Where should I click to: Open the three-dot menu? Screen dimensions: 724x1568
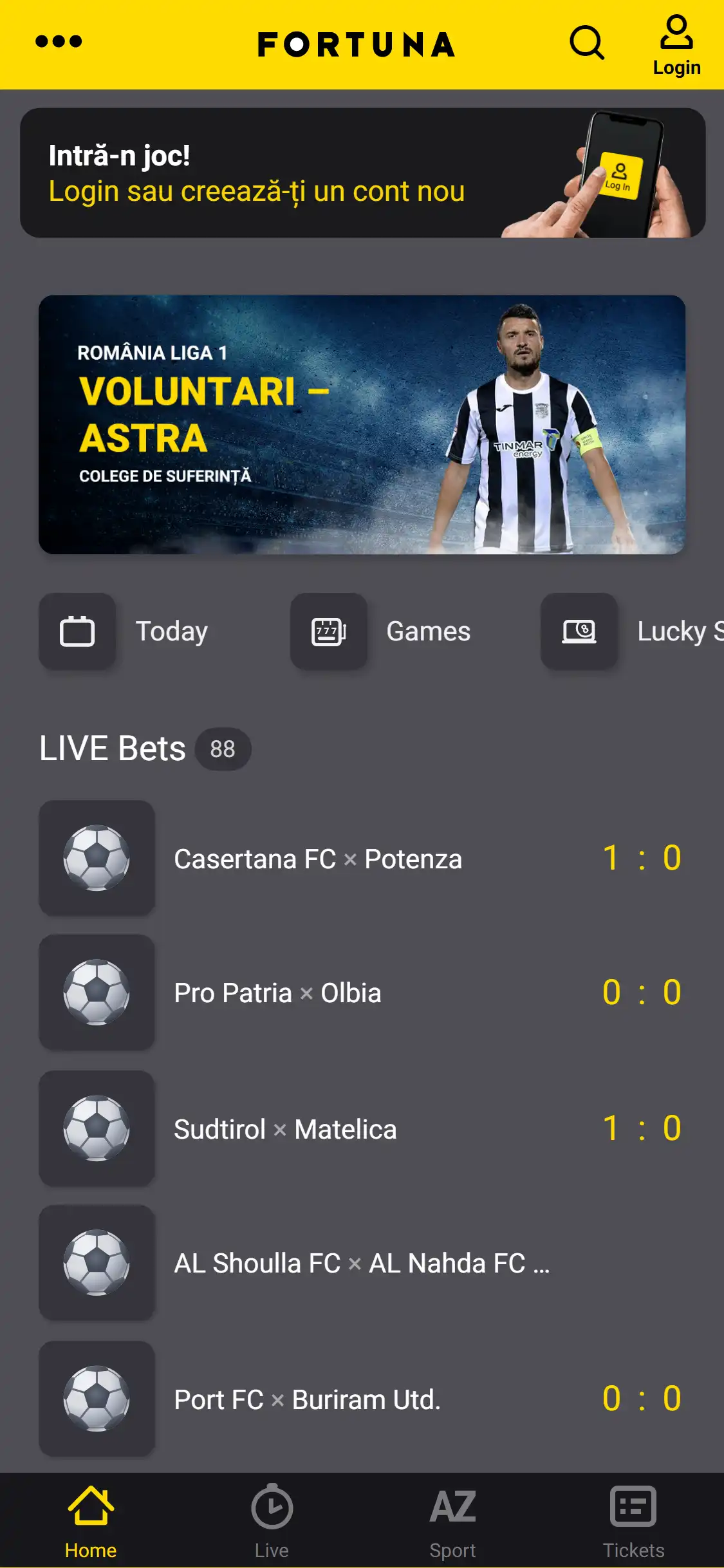click(59, 42)
